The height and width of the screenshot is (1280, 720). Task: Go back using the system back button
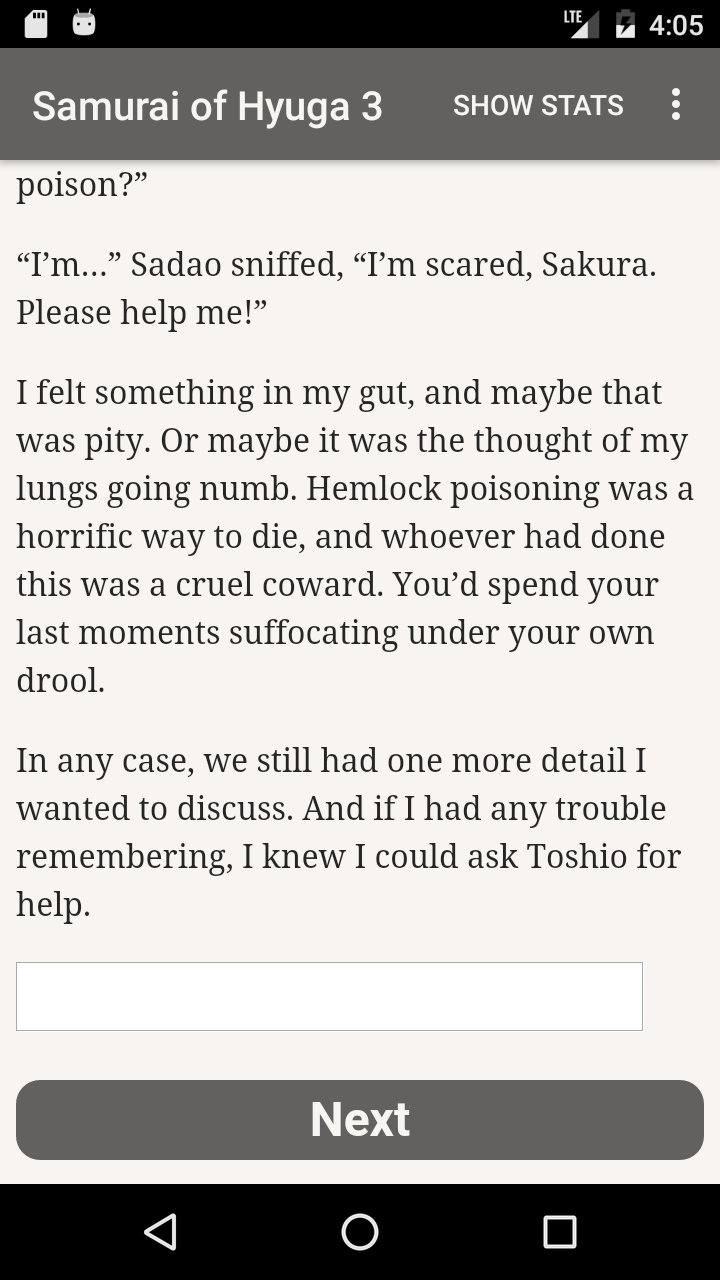[x=160, y=1232]
